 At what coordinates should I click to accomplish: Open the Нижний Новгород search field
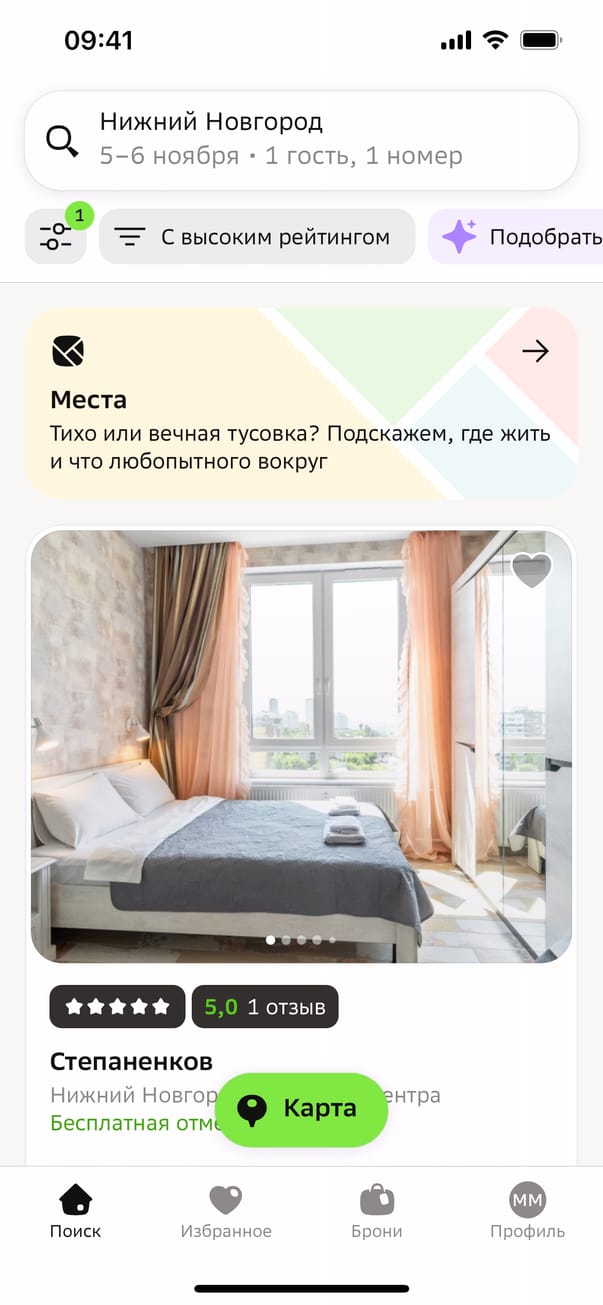[300, 140]
